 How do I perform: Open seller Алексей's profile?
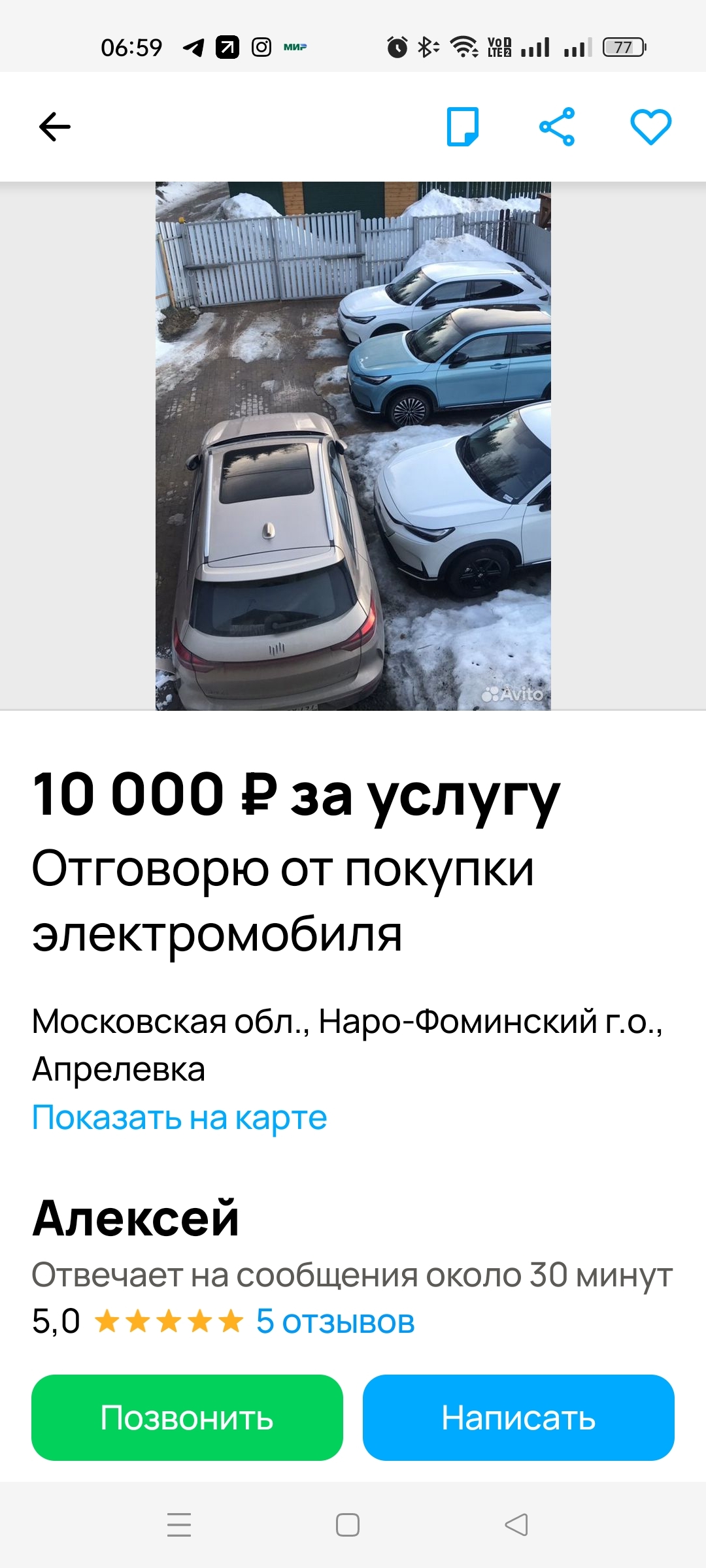[136, 1219]
